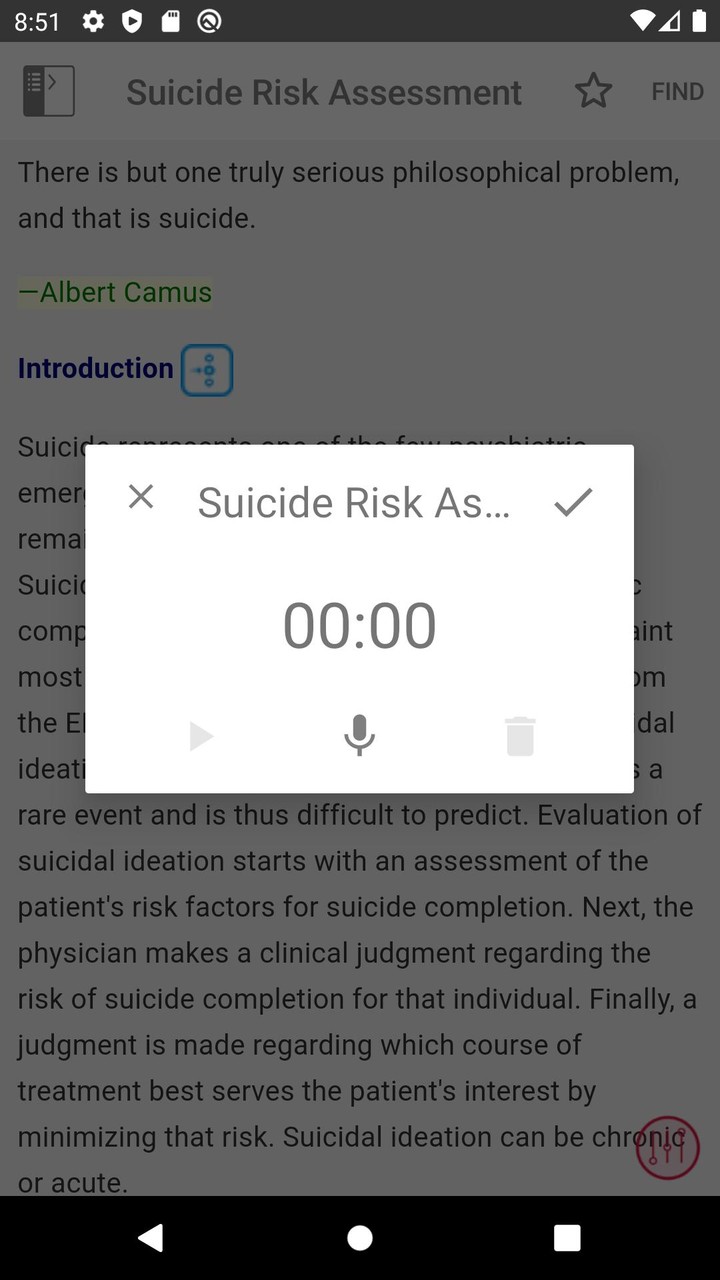This screenshot has width=720, height=1280.
Task: Tap the 00:00 recording timer display
Action: [359, 624]
